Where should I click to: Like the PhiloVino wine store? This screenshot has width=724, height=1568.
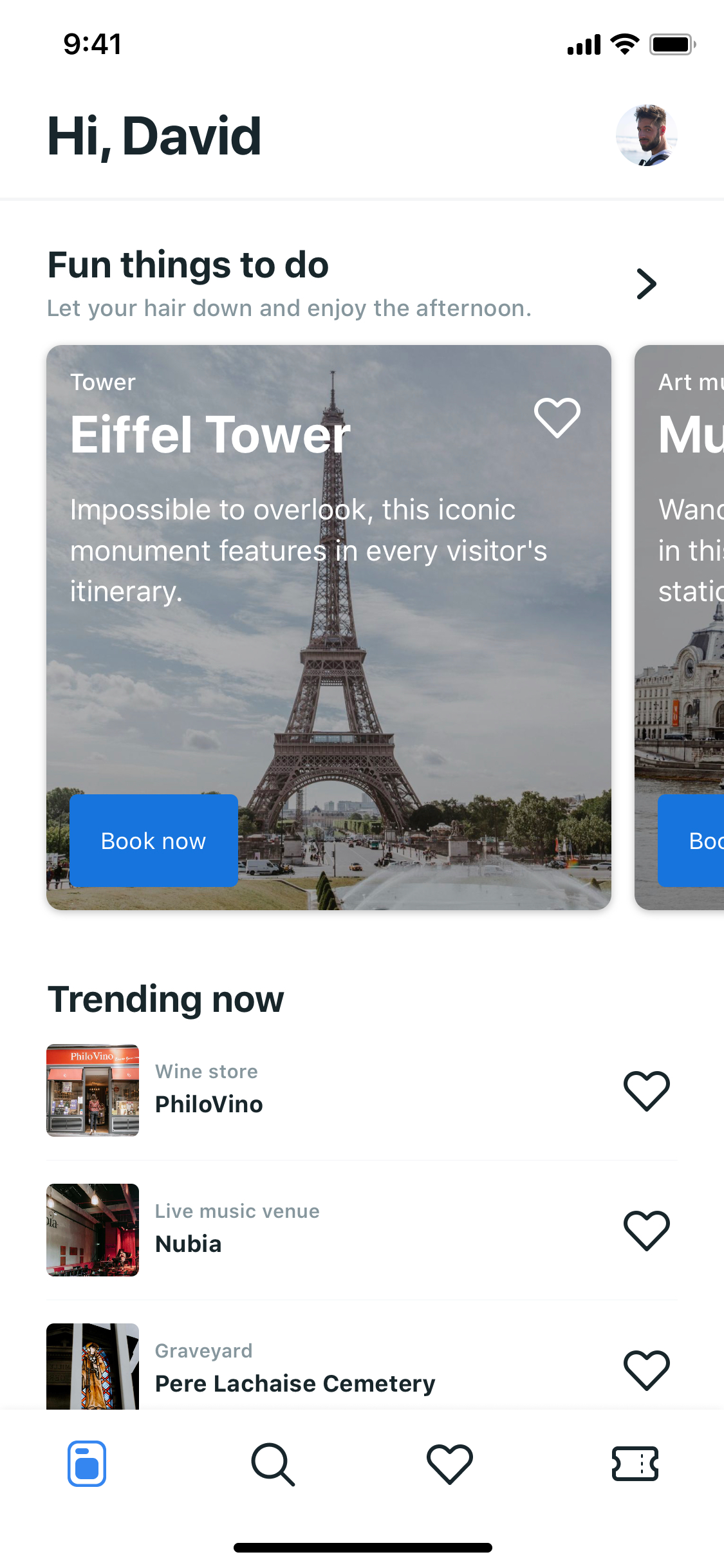pyautogui.click(x=646, y=1090)
